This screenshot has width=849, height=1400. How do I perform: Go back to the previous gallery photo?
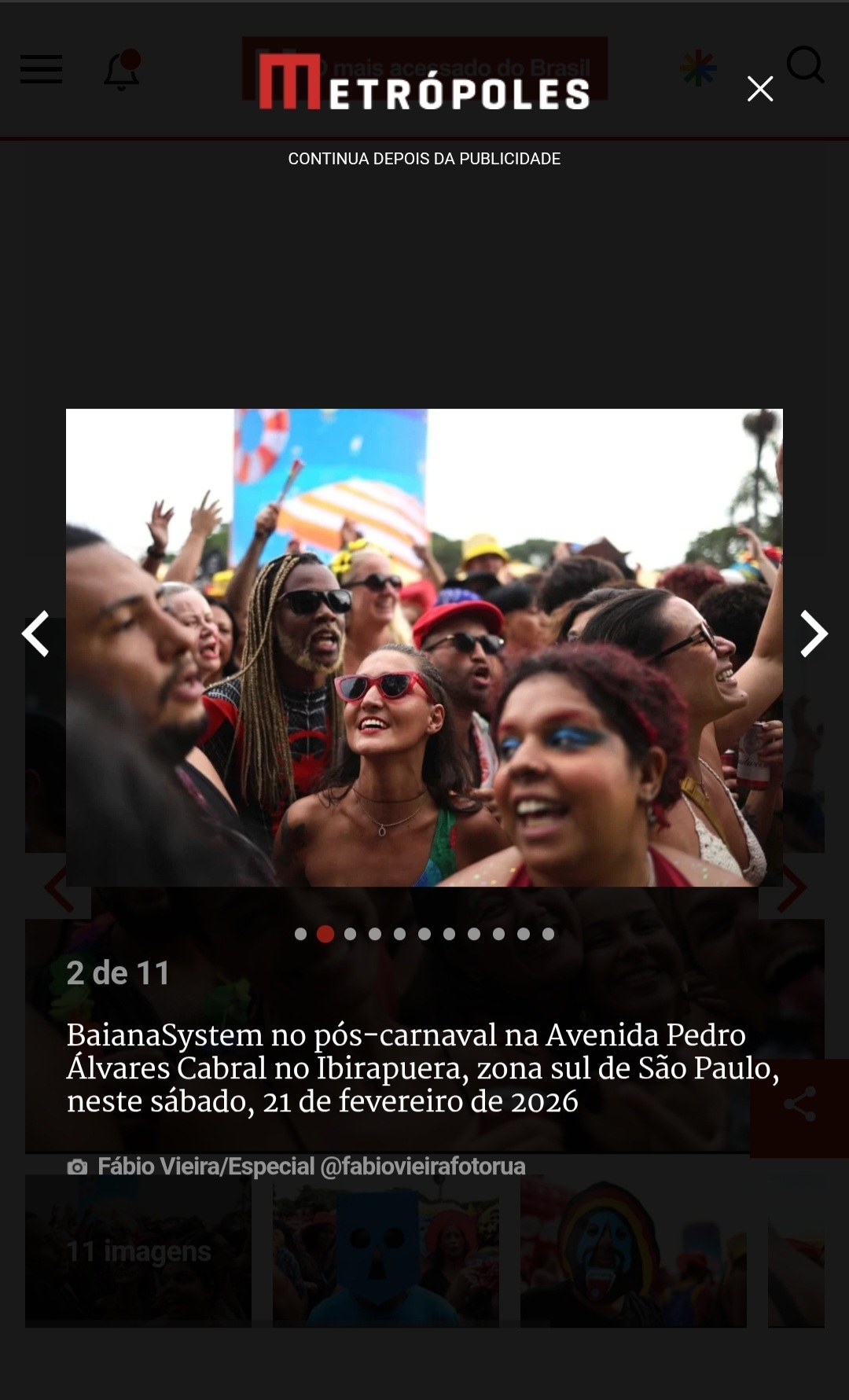pos(35,633)
